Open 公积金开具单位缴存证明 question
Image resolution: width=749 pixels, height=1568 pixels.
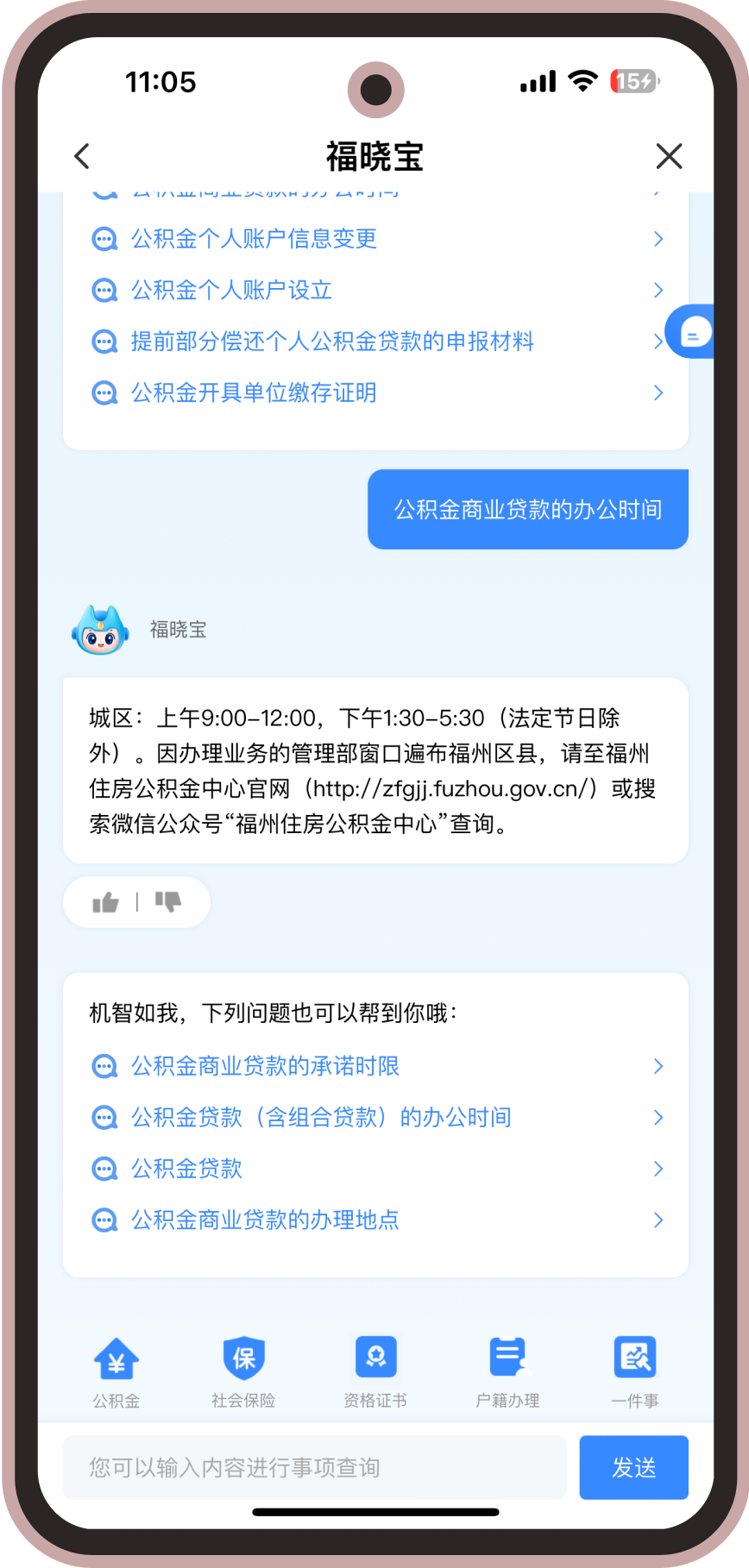[254, 392]
